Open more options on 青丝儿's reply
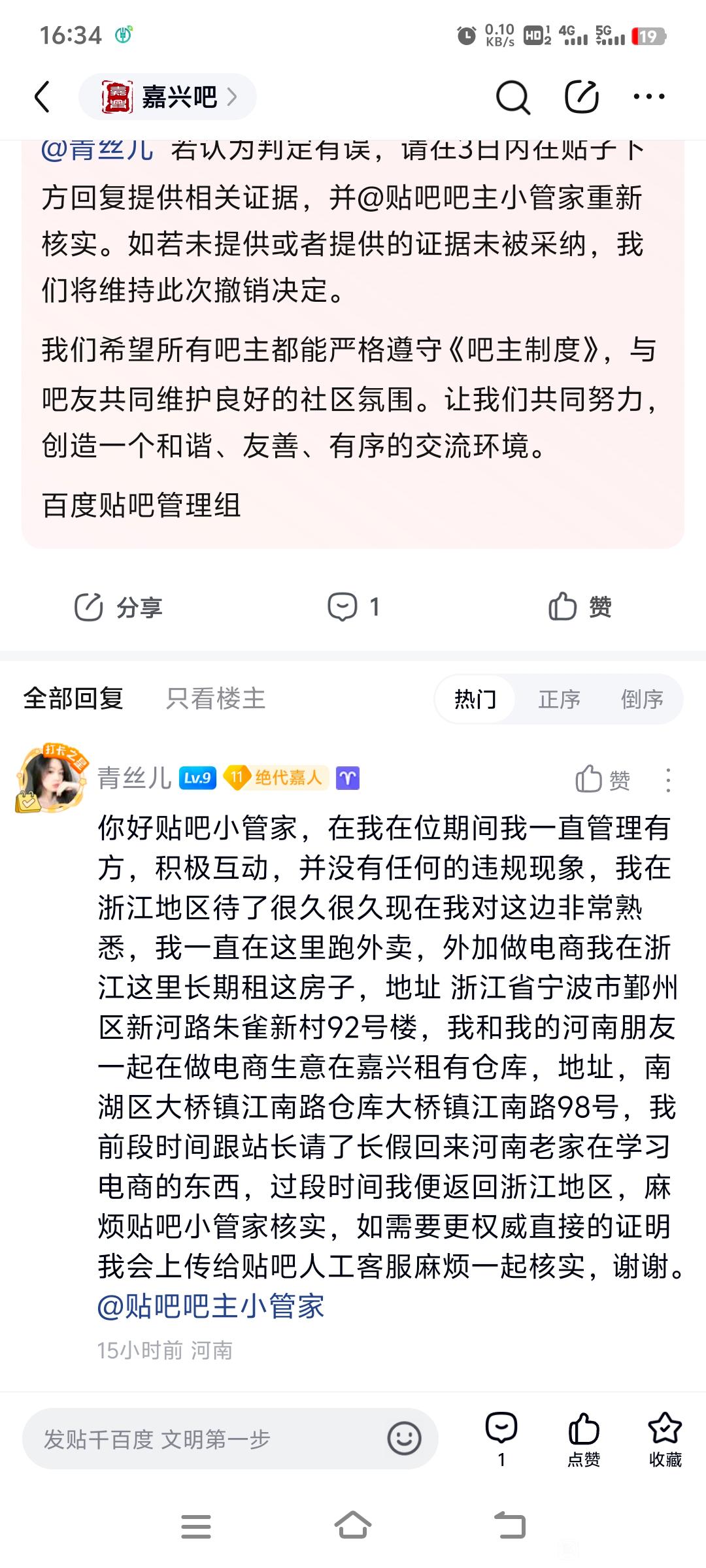706x1568 pixels. (x=668, y=780)
